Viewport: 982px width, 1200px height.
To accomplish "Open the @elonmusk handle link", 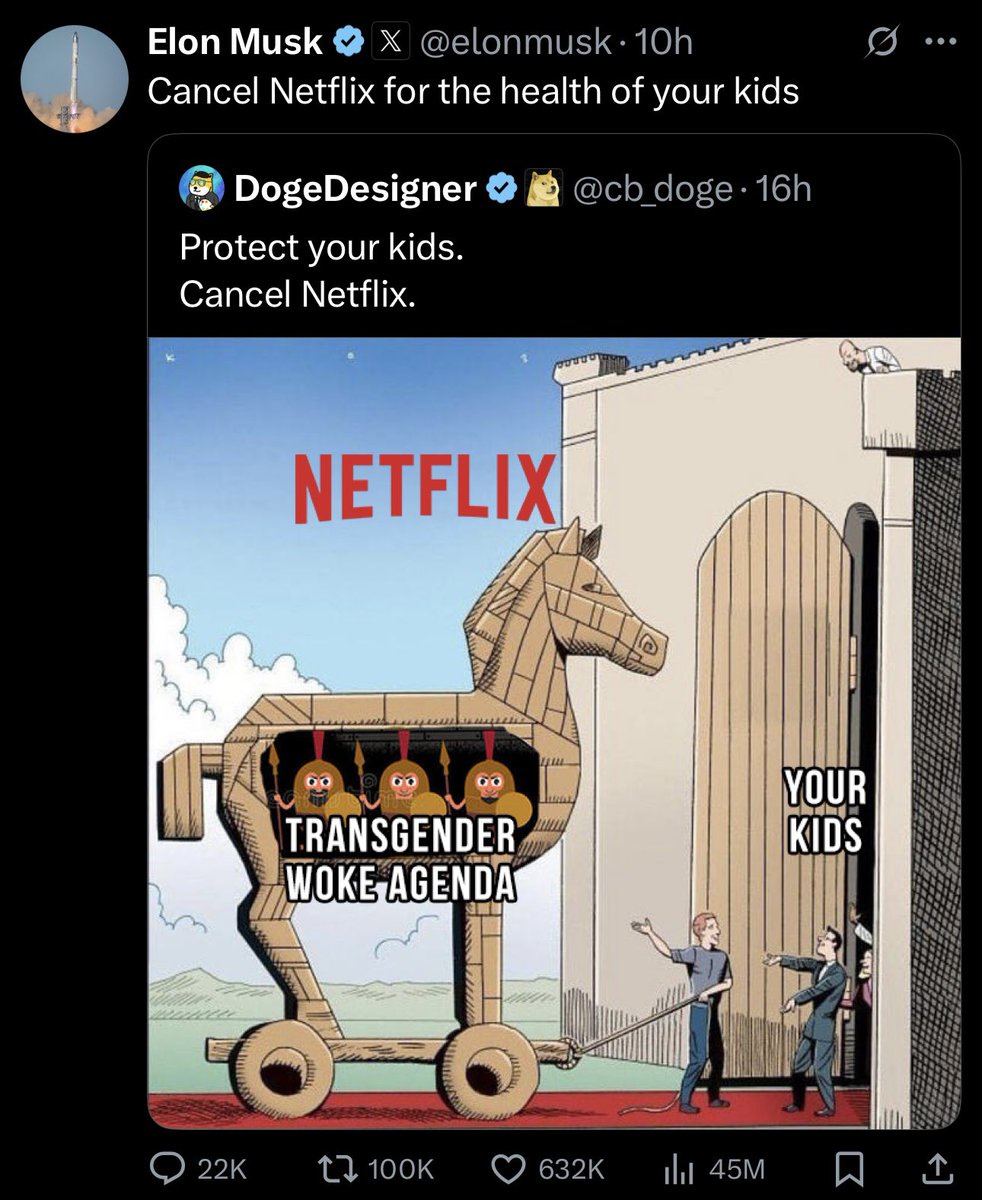I will point(517,41).
